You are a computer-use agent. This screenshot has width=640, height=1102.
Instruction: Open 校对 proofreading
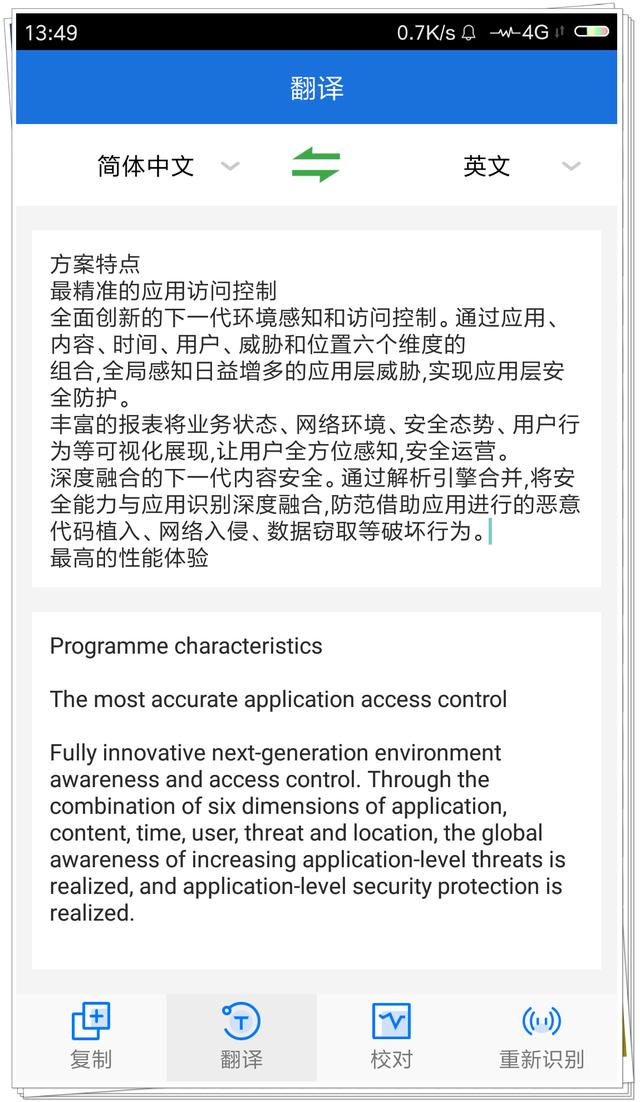click(x=391, y=1037)
